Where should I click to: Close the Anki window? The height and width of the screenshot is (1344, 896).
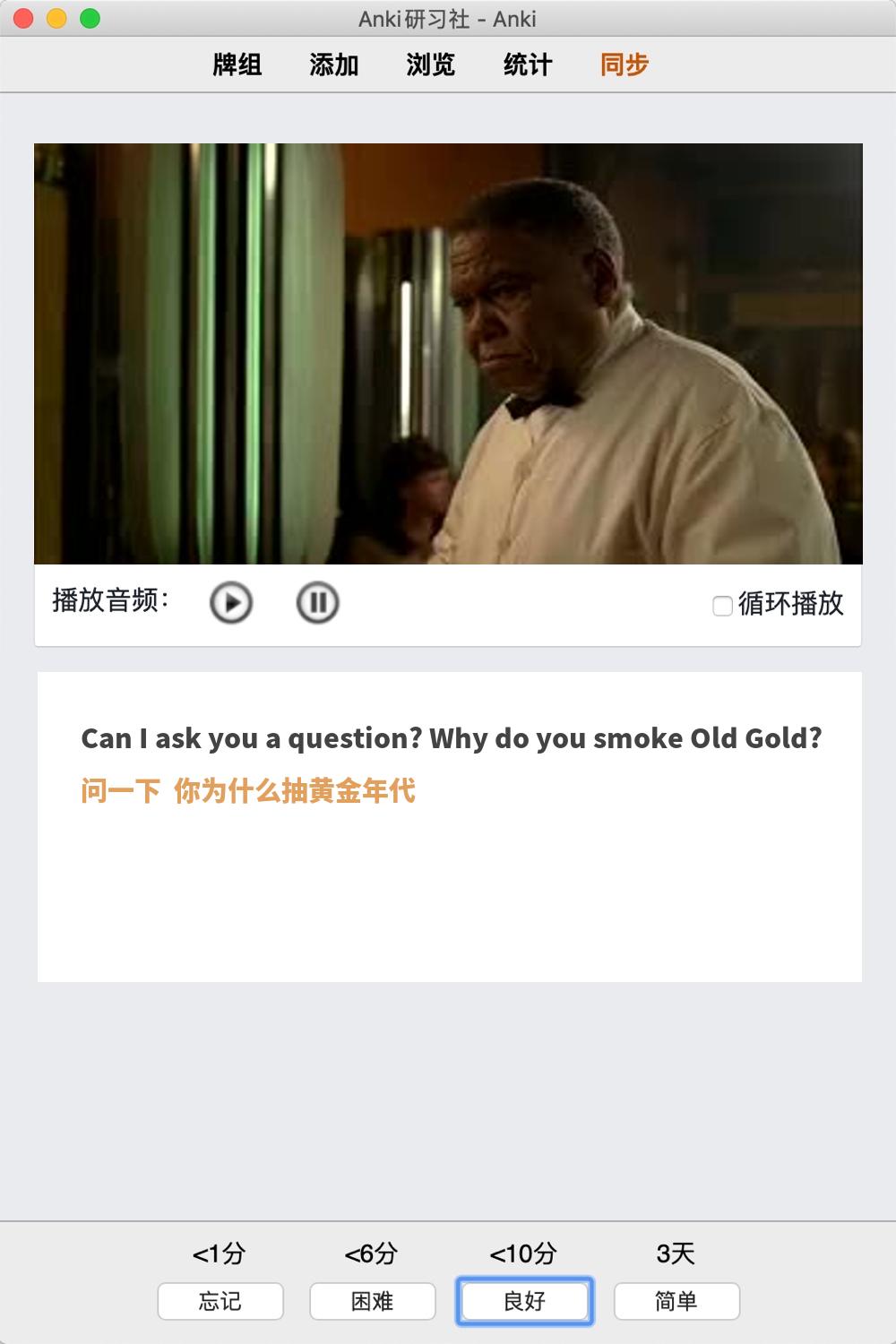(24, 18)
